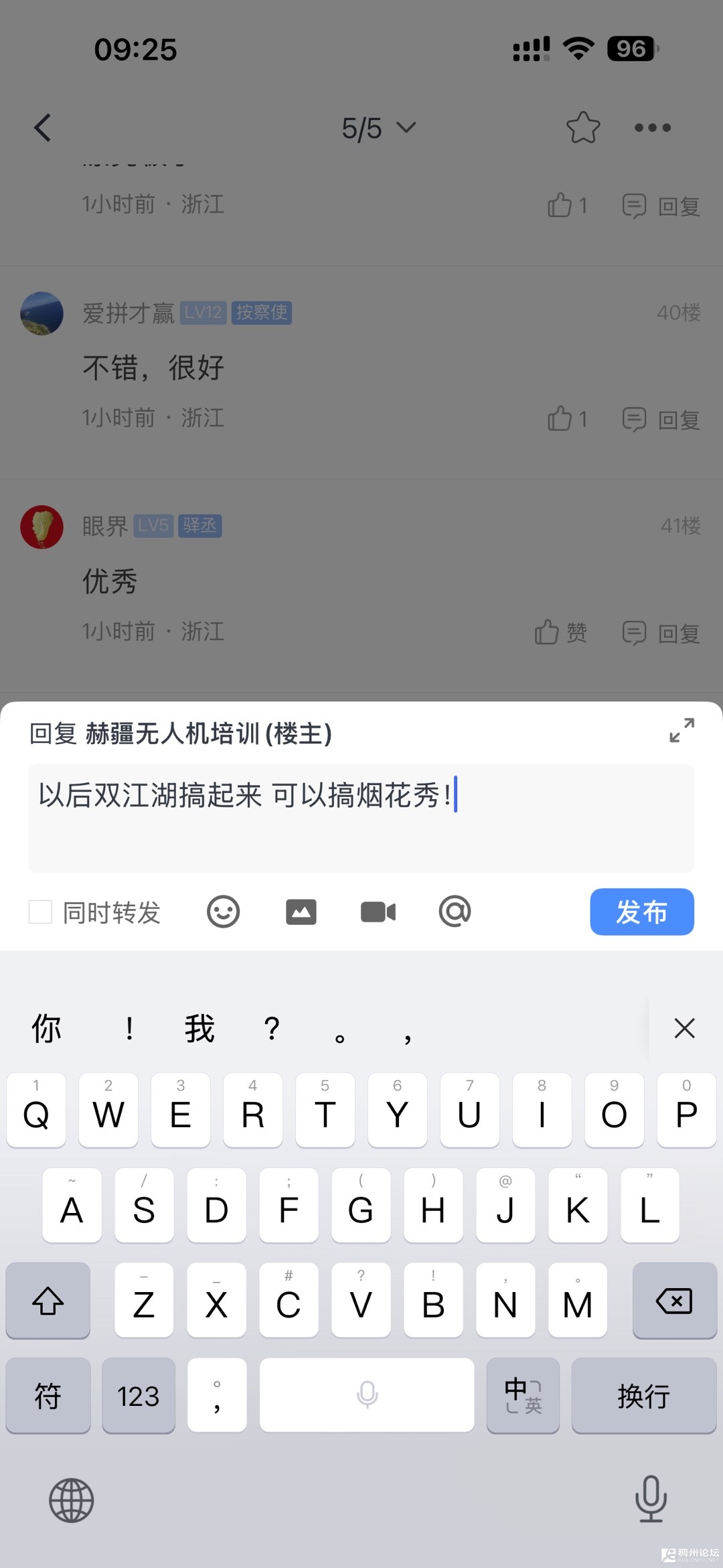Viewport: 723px width, 1568px height.
Task: Reply to 眼界's comment
Action: point(661,632)
